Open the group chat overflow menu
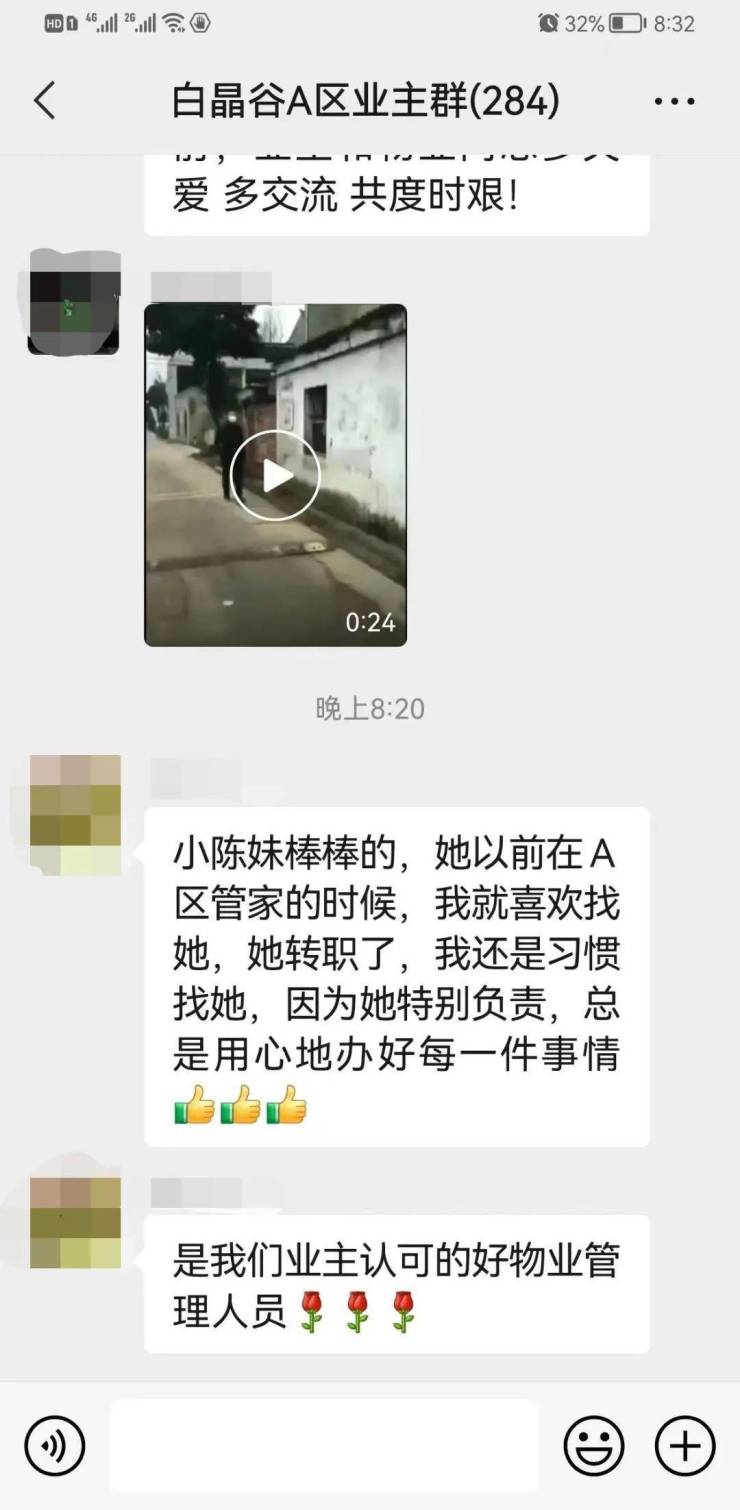The image size is (740, 1510). tap(674, 101)
